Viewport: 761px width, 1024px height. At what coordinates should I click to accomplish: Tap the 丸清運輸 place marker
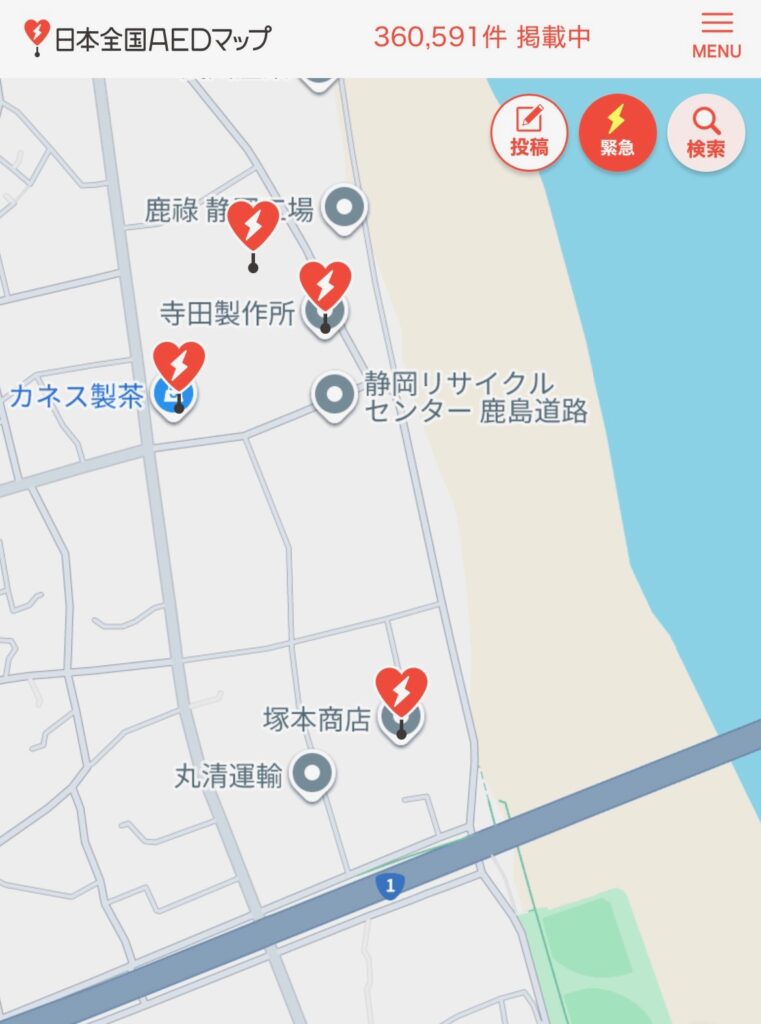315,773
